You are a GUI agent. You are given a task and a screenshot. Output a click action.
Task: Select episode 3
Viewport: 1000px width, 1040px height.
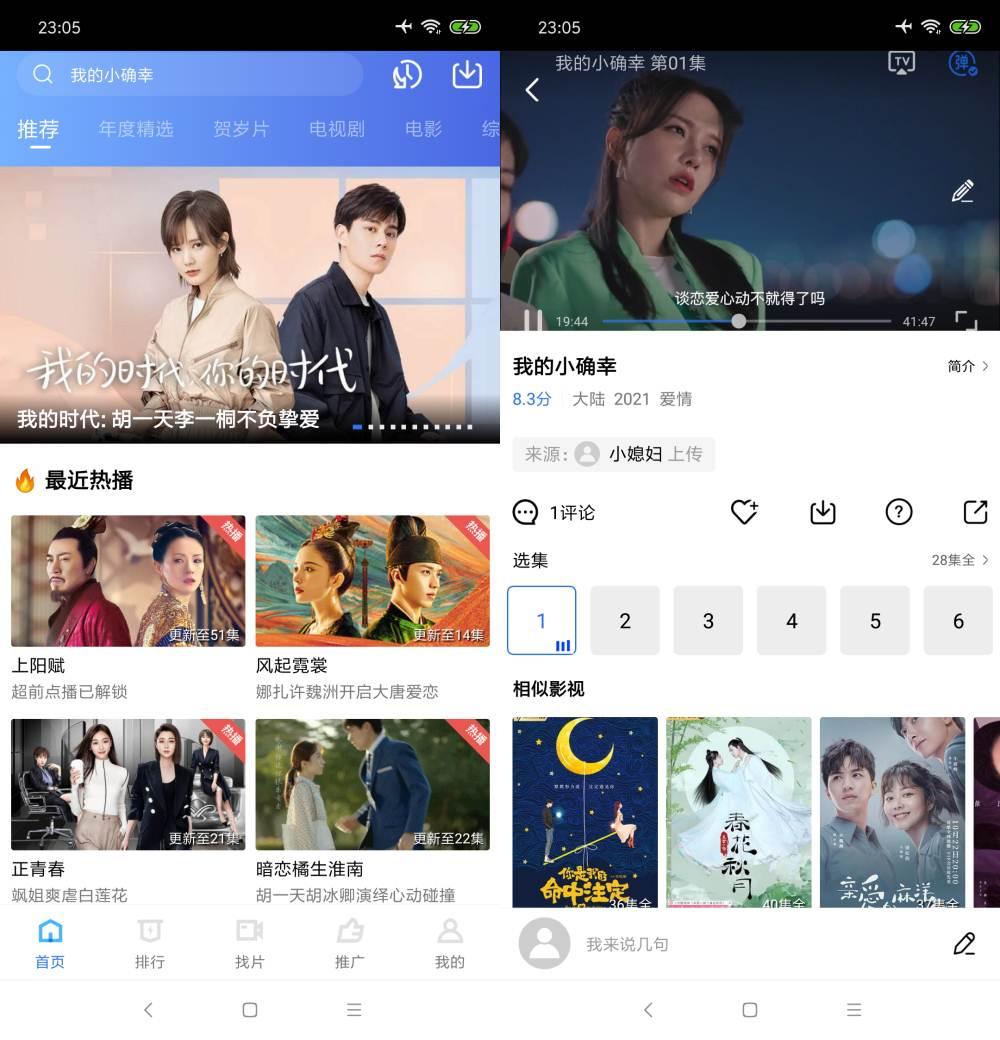pyautogui.click(x=708, y=621)
